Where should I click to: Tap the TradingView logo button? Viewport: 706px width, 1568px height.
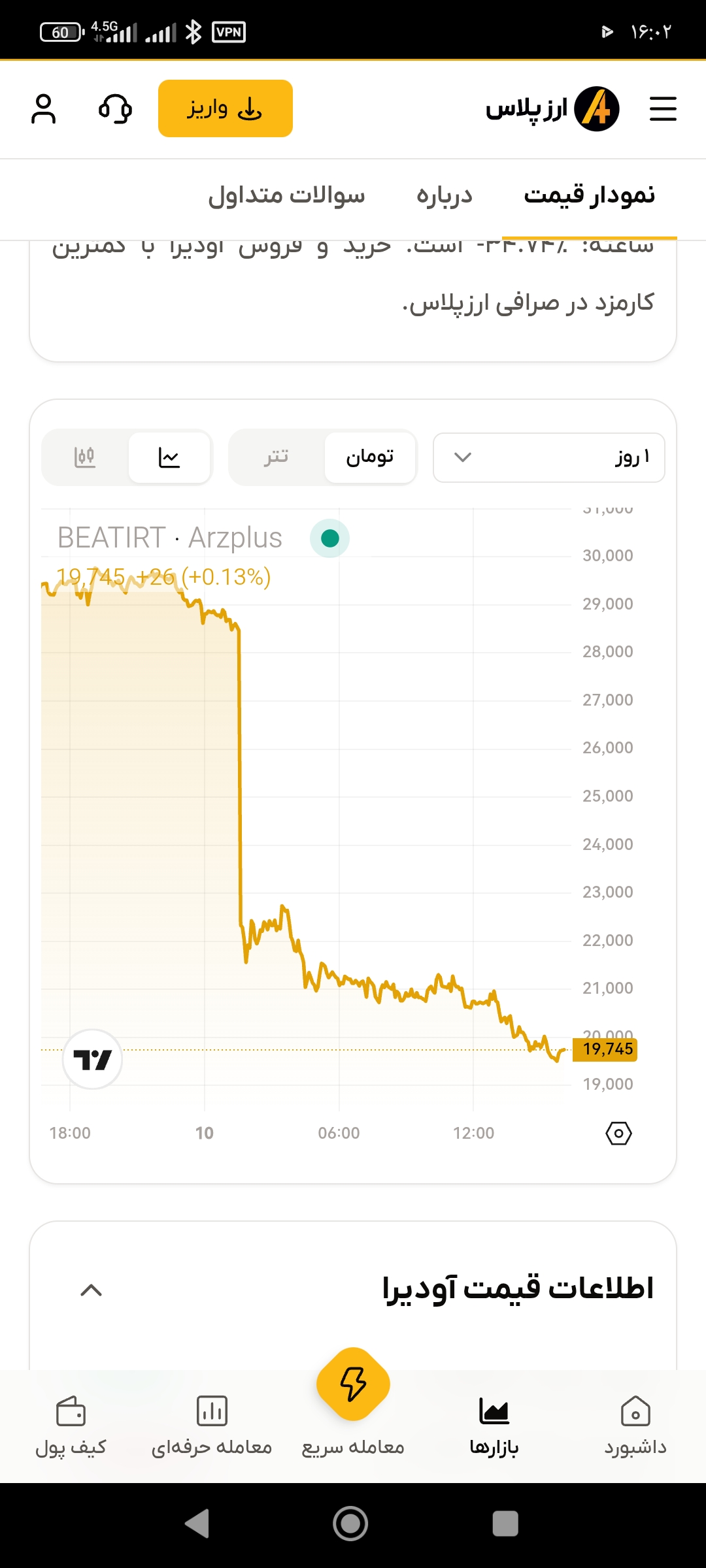(x=92, y=1059)
